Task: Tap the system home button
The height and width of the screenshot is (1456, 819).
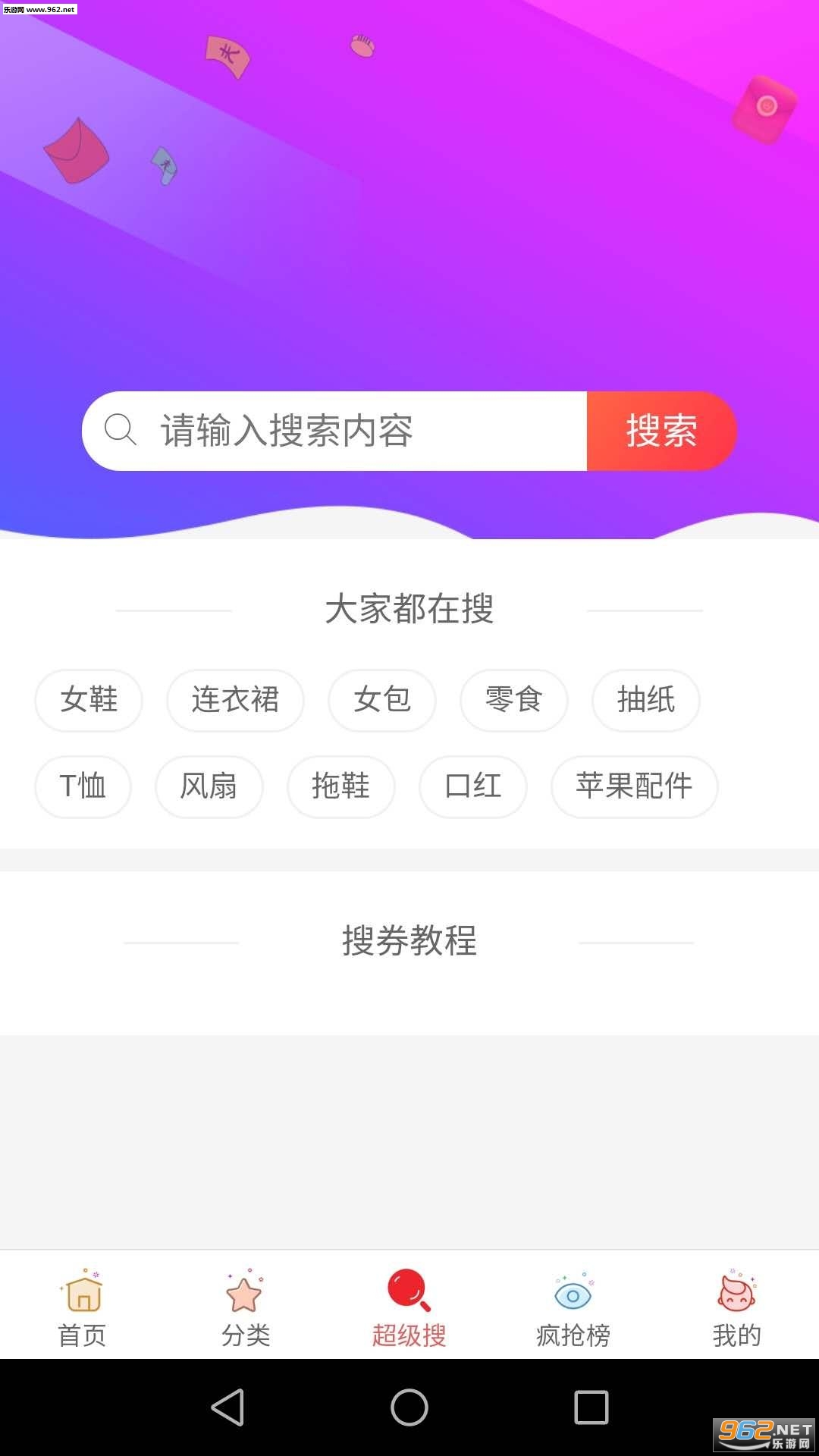Action: 409,1407
